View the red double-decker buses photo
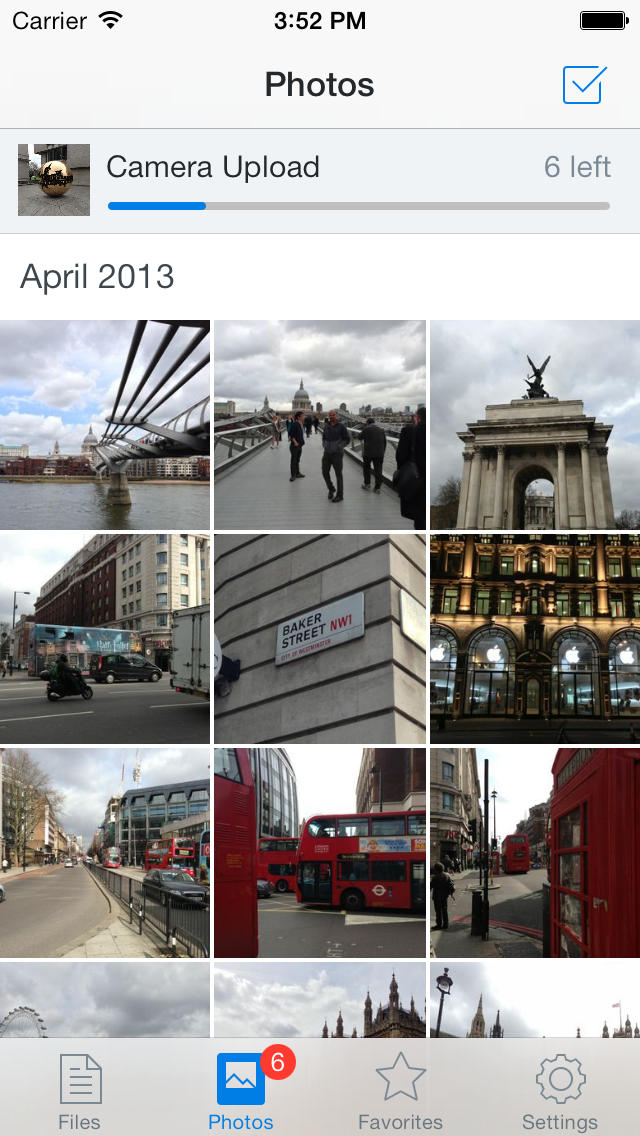Image resolution: width=640 pixels, height=1136 pixels. (x=320, y=853)
